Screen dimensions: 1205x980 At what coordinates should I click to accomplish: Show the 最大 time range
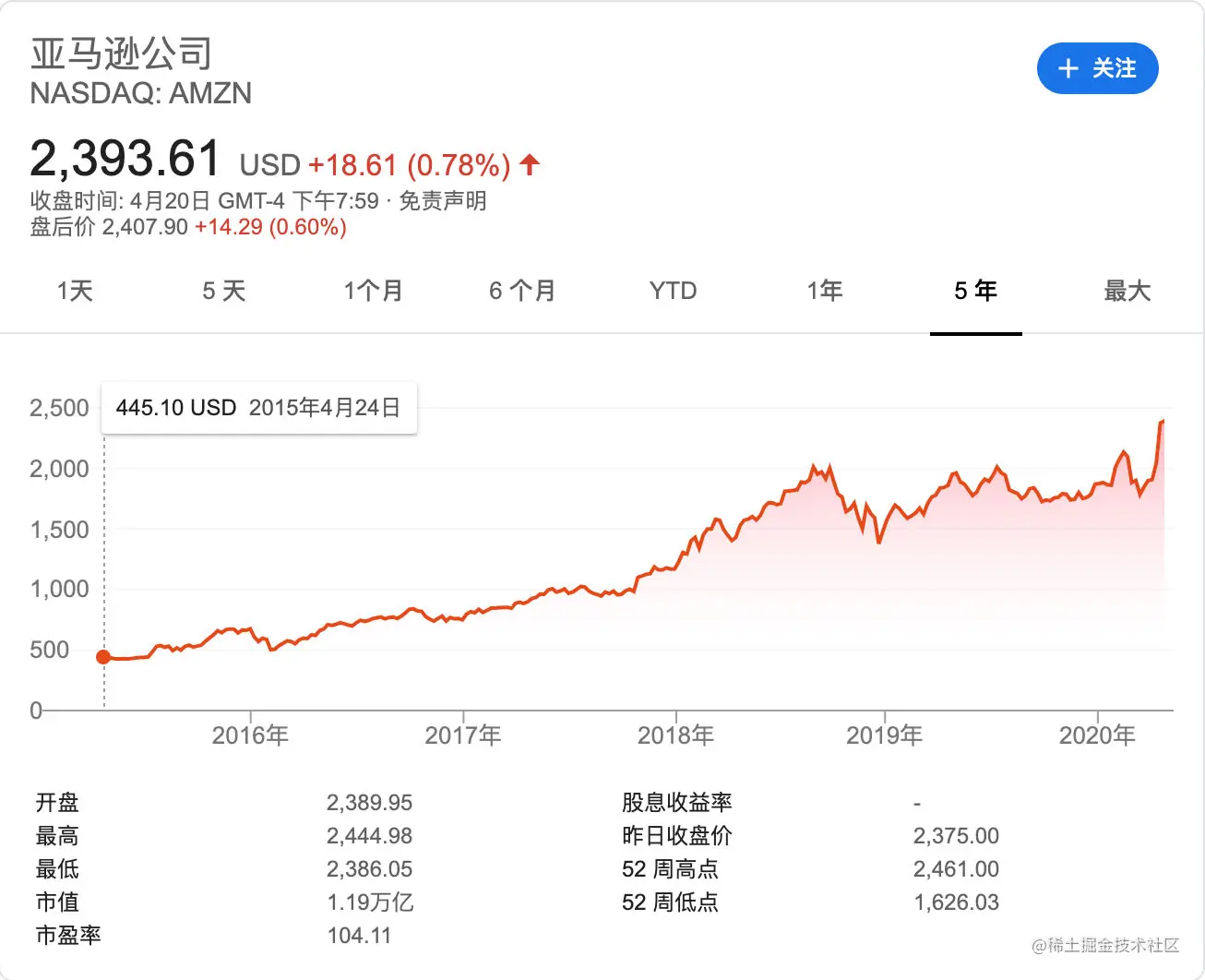coord(1127,292)
